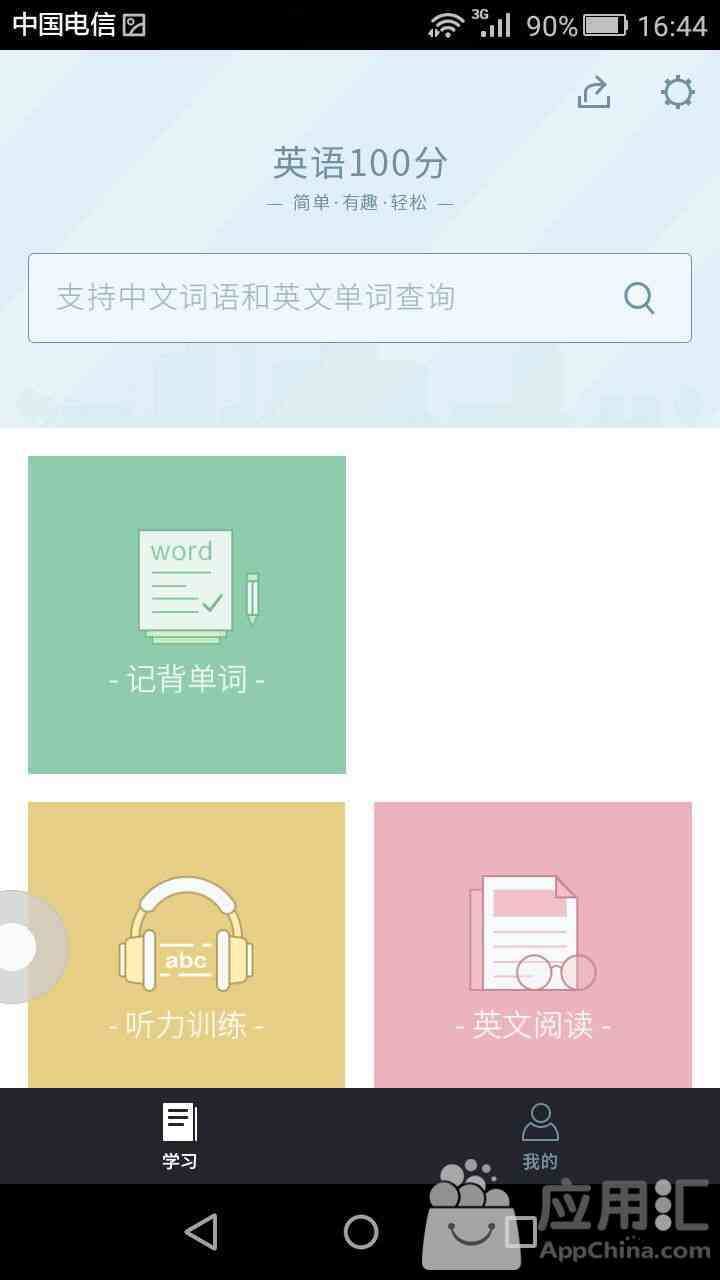Go back using the system back button
Screen dimensions: 720x1280
(x=201, y=1232)
